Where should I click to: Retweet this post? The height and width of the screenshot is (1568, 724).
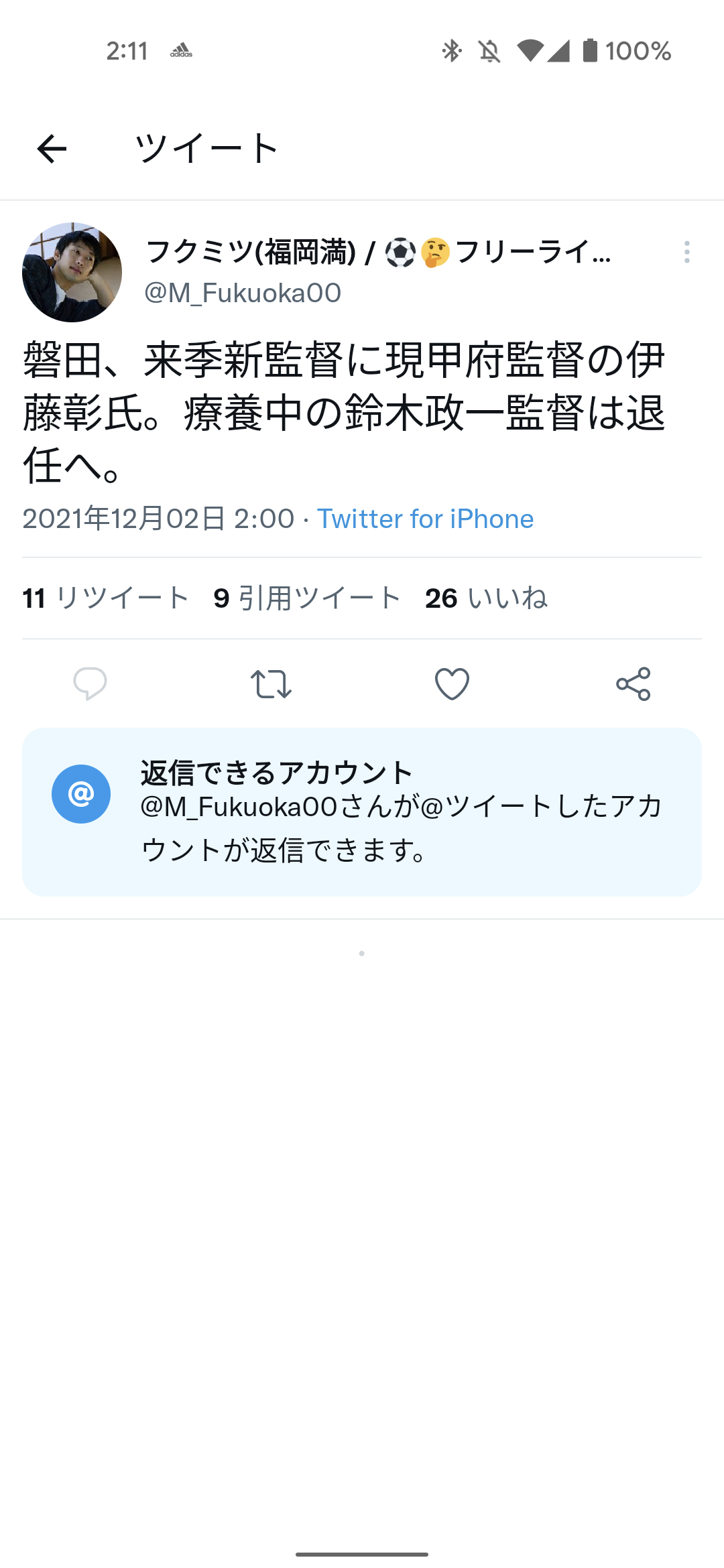coord(271,683)
